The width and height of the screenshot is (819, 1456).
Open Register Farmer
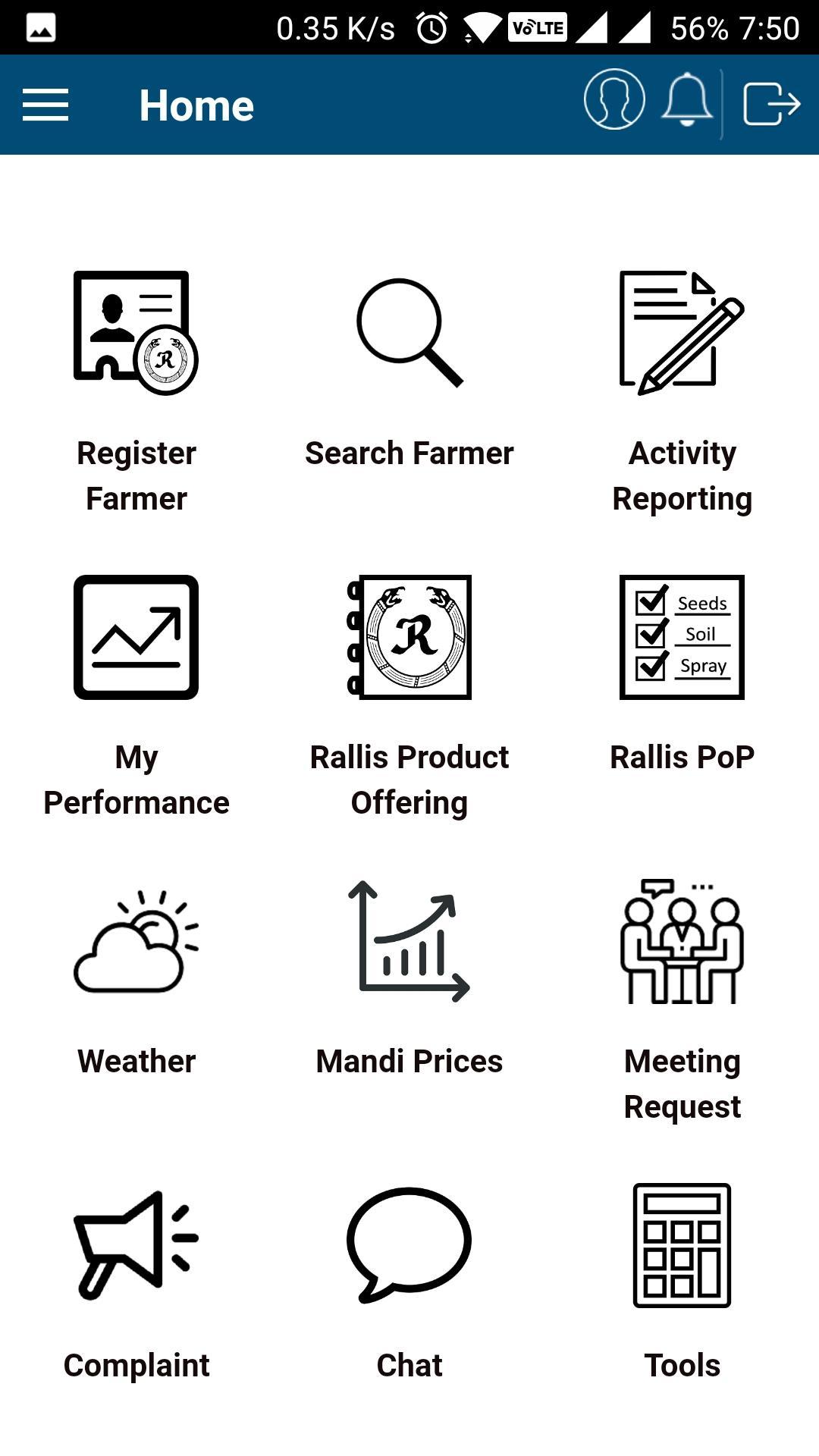click(x=136, y=334)
